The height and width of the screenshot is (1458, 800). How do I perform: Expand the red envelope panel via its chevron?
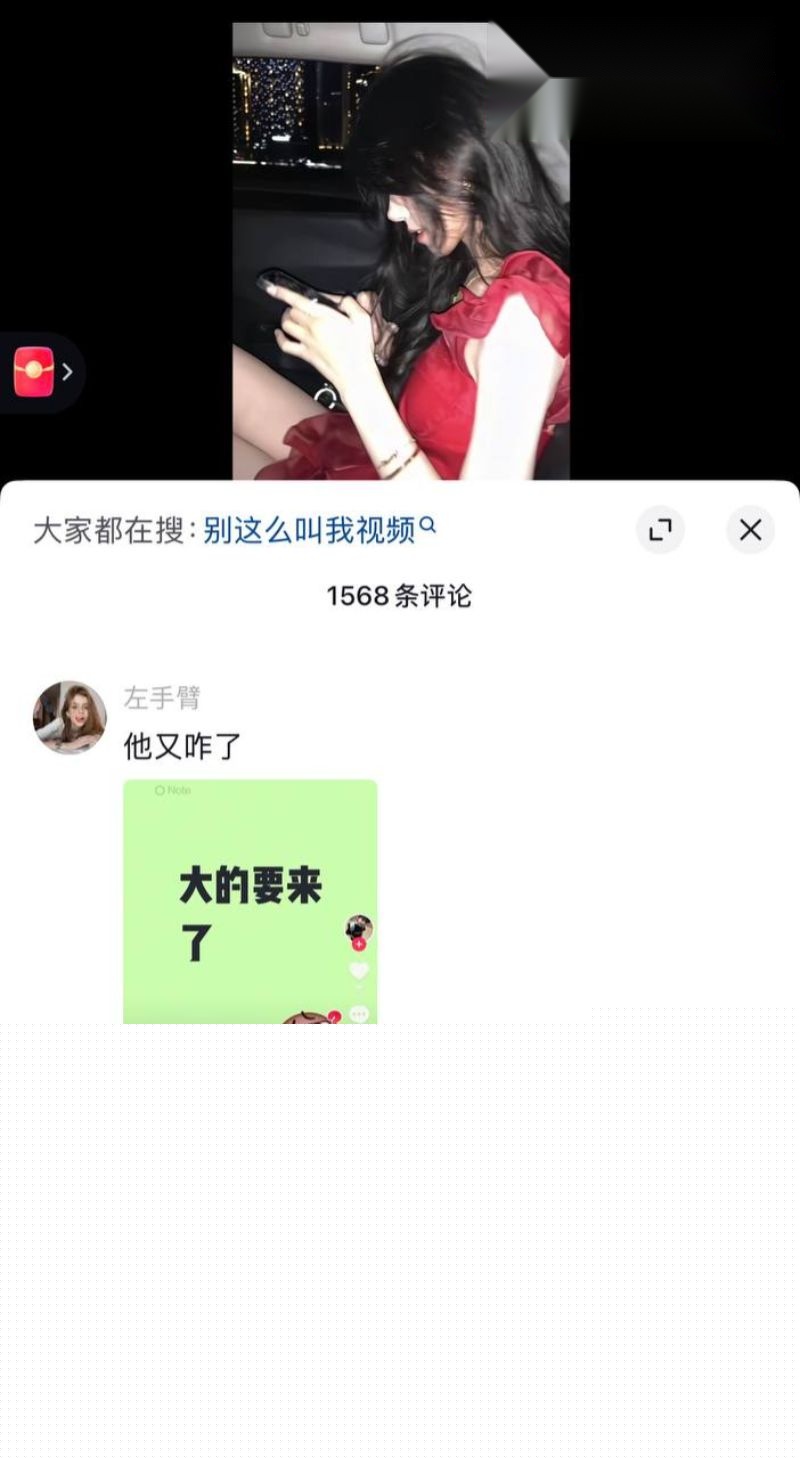[x=66, y=371]
